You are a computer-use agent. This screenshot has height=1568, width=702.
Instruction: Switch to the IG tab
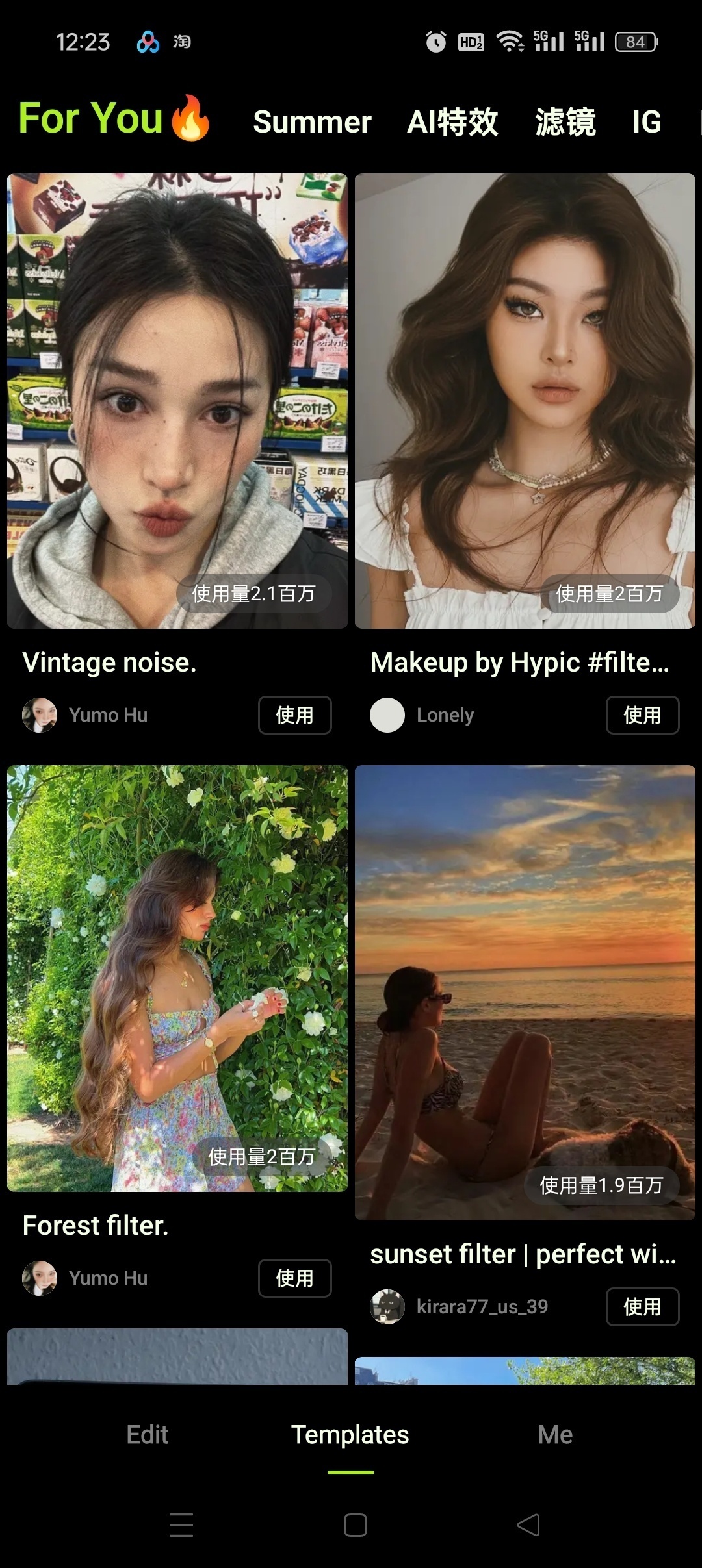[647, 121]
